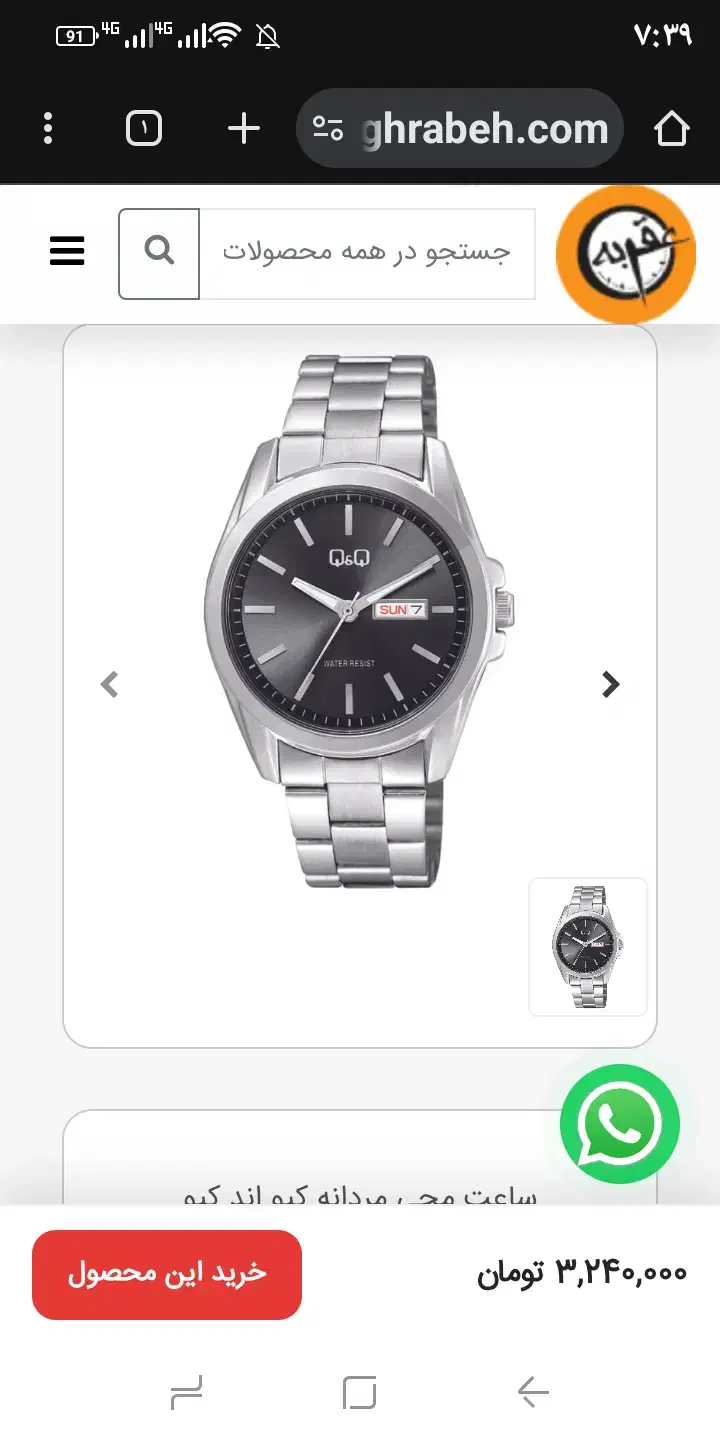Open the browser overflow menu

click(x=48, y=129)
